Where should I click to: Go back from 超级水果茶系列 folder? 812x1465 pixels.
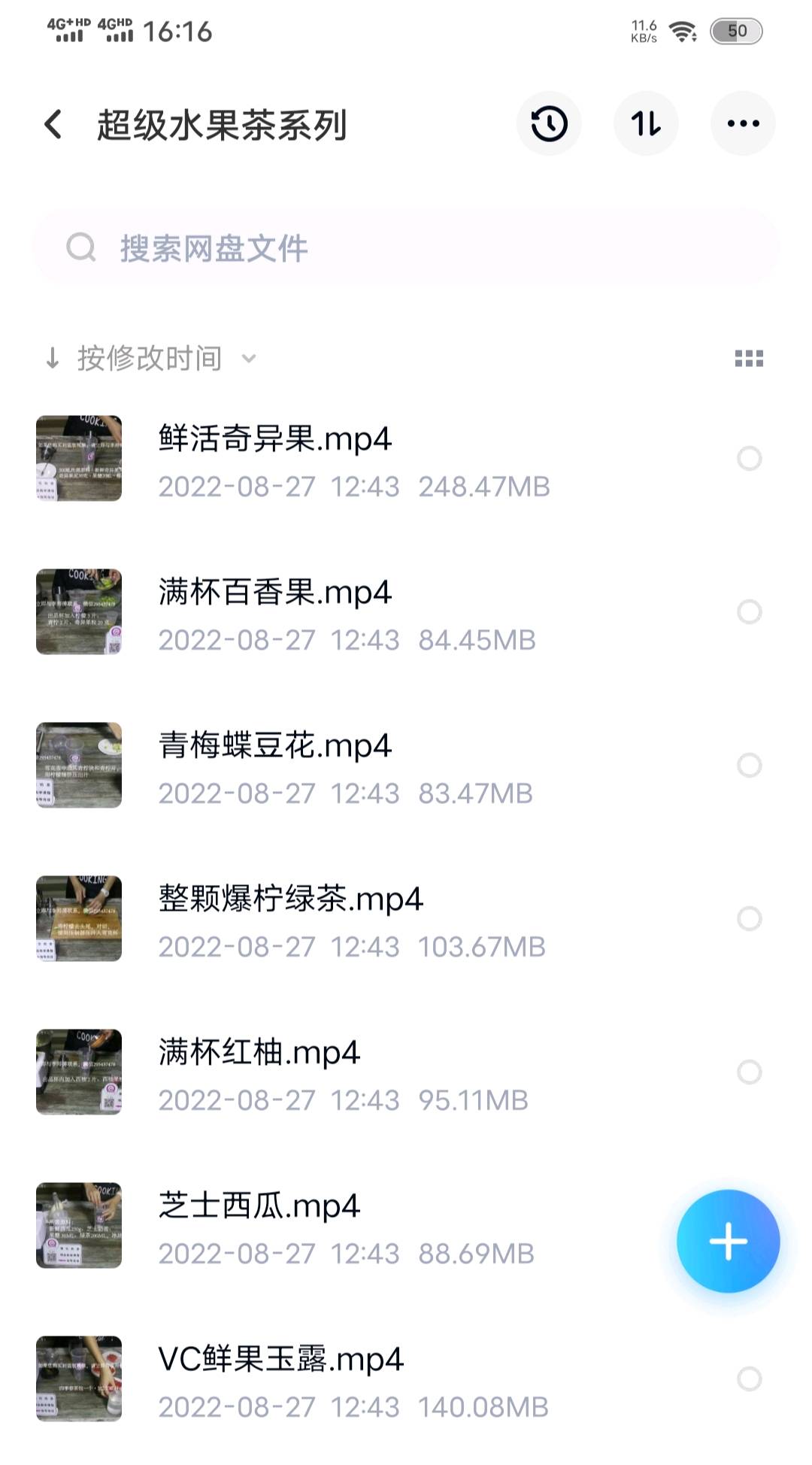[x=53, y=124]
